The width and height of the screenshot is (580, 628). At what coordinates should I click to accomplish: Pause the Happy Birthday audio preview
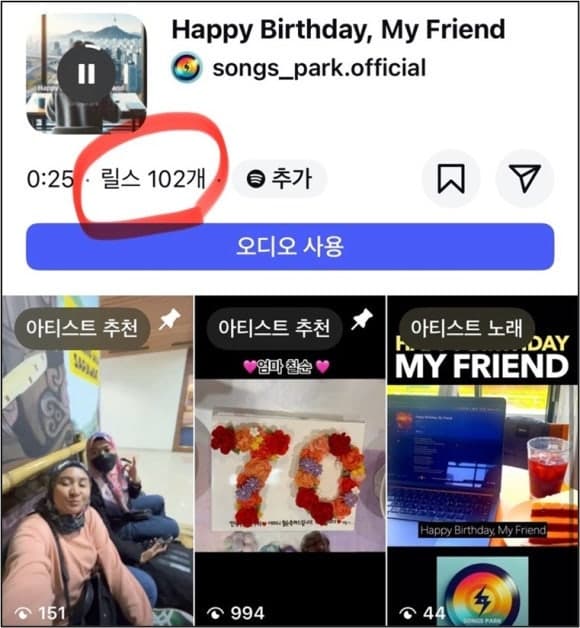pyautogui.click(x=87, y=73)
